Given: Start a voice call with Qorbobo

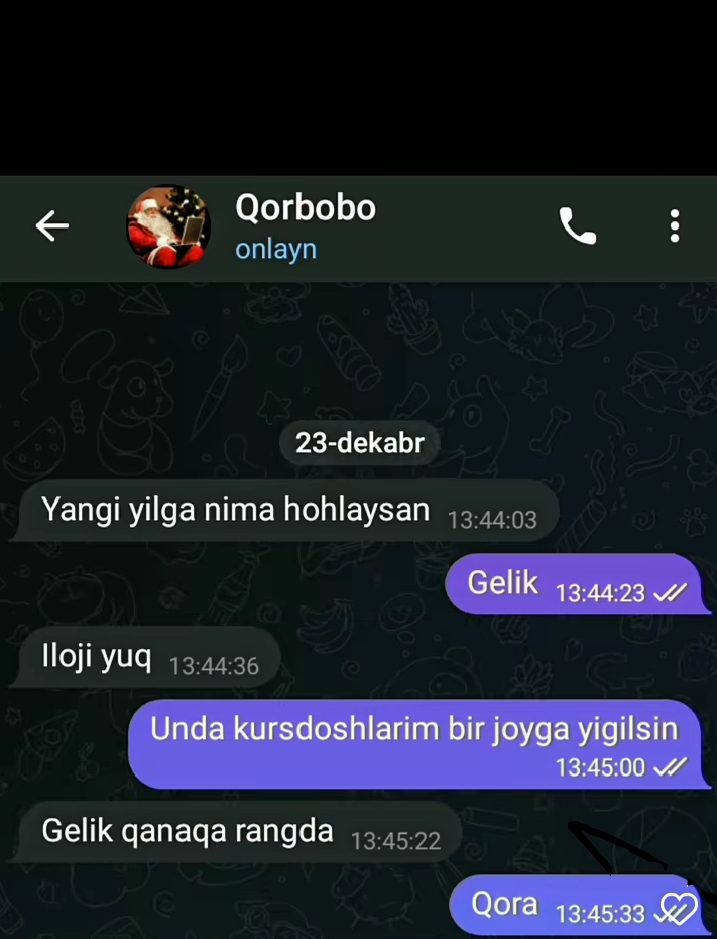Looking at the screenshot, I should click(x=578, y=227).
